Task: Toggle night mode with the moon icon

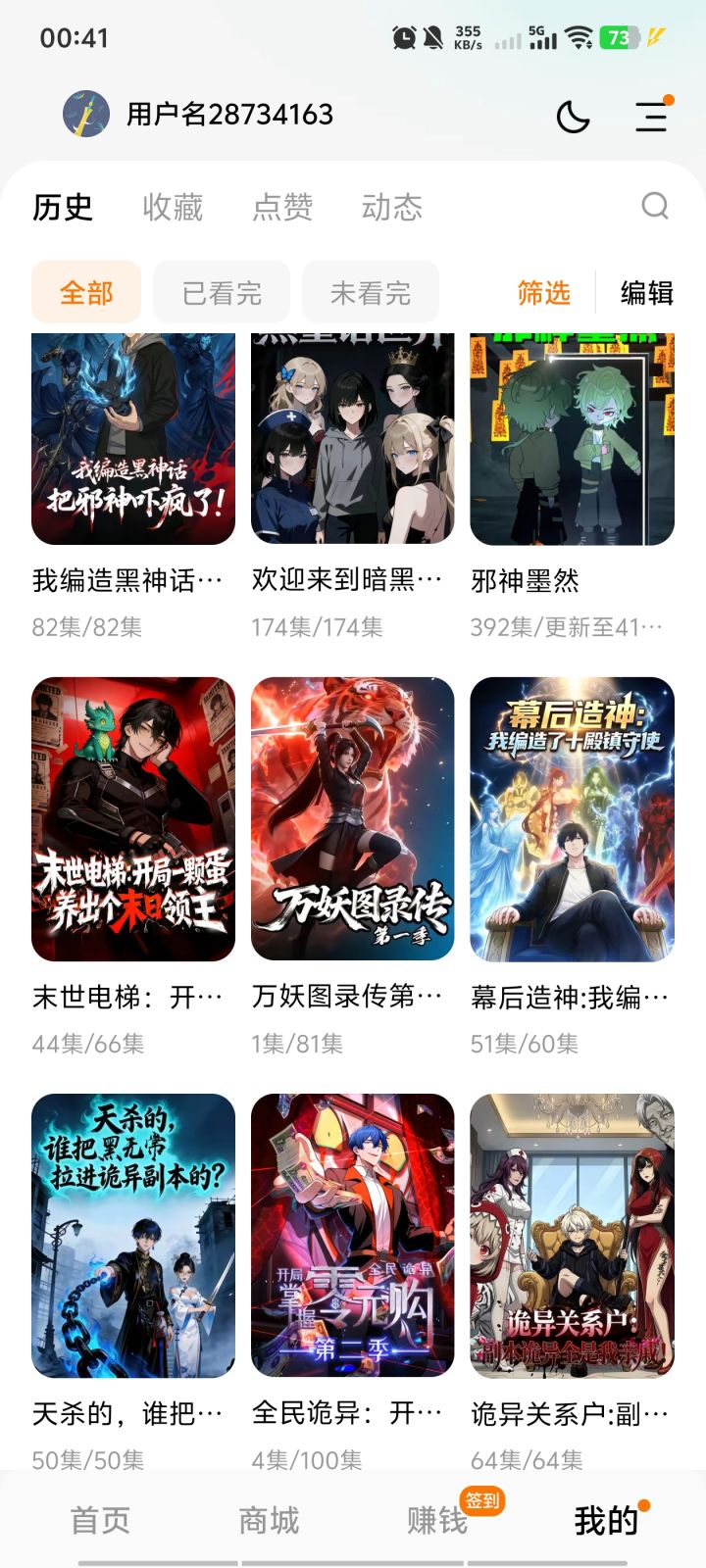Action: click(x=573, y=117)
